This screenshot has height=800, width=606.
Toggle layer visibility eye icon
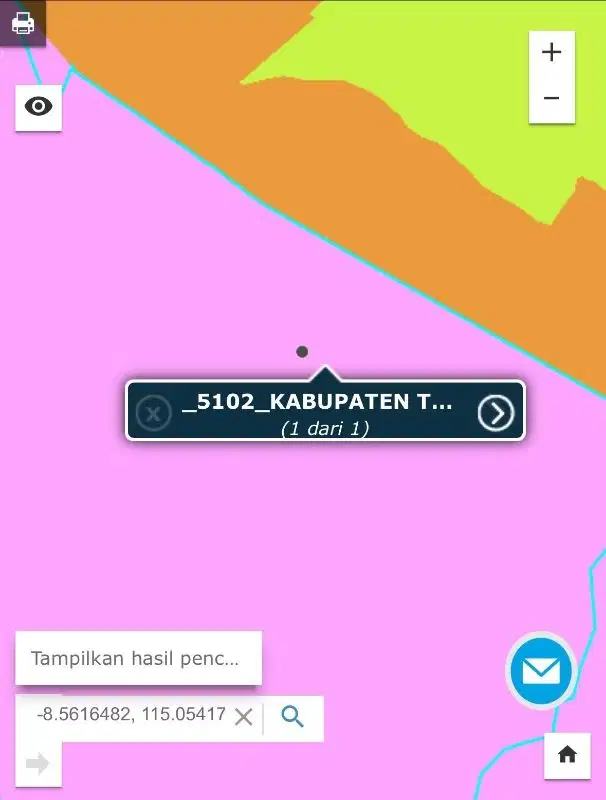tap(38, 107)
